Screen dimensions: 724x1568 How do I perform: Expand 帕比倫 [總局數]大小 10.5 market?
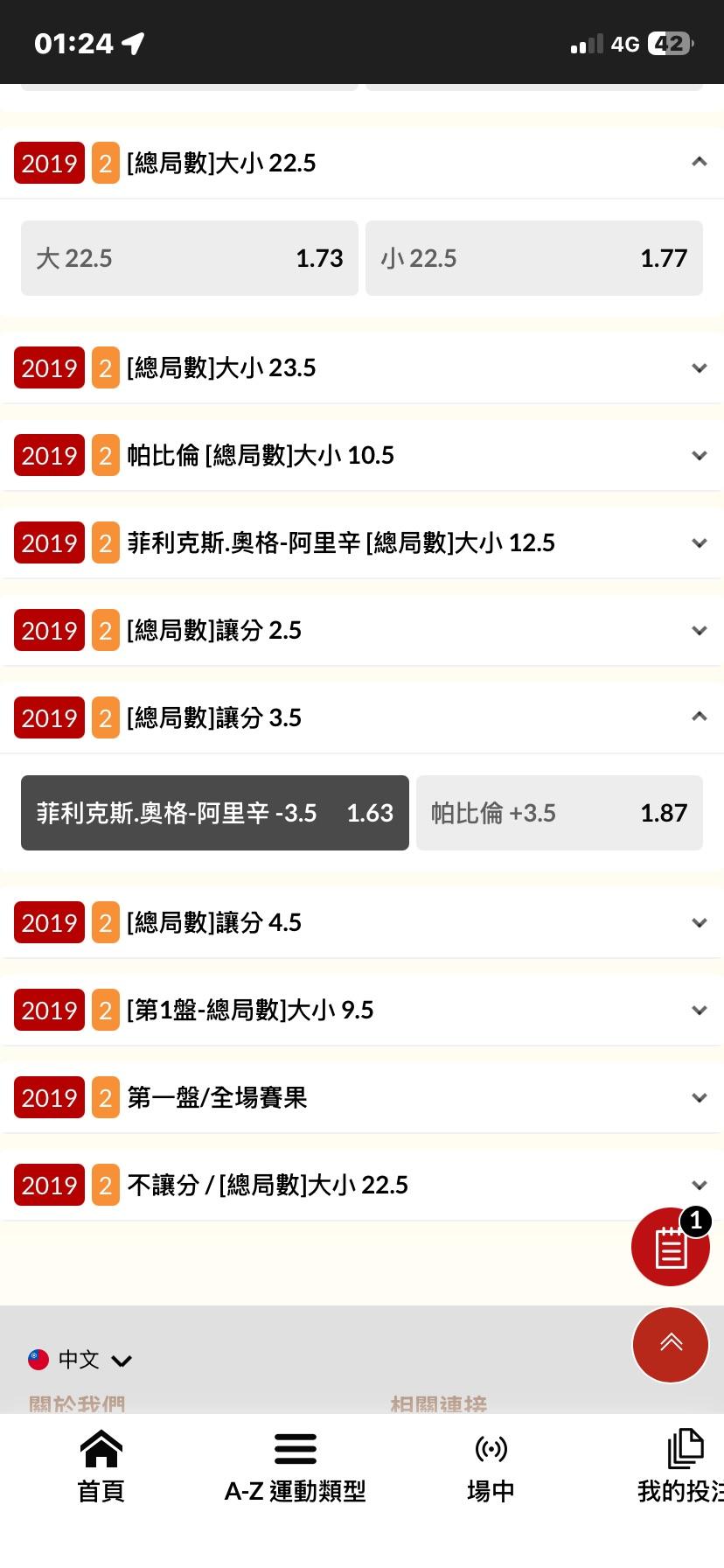click(x=699, y=455)
